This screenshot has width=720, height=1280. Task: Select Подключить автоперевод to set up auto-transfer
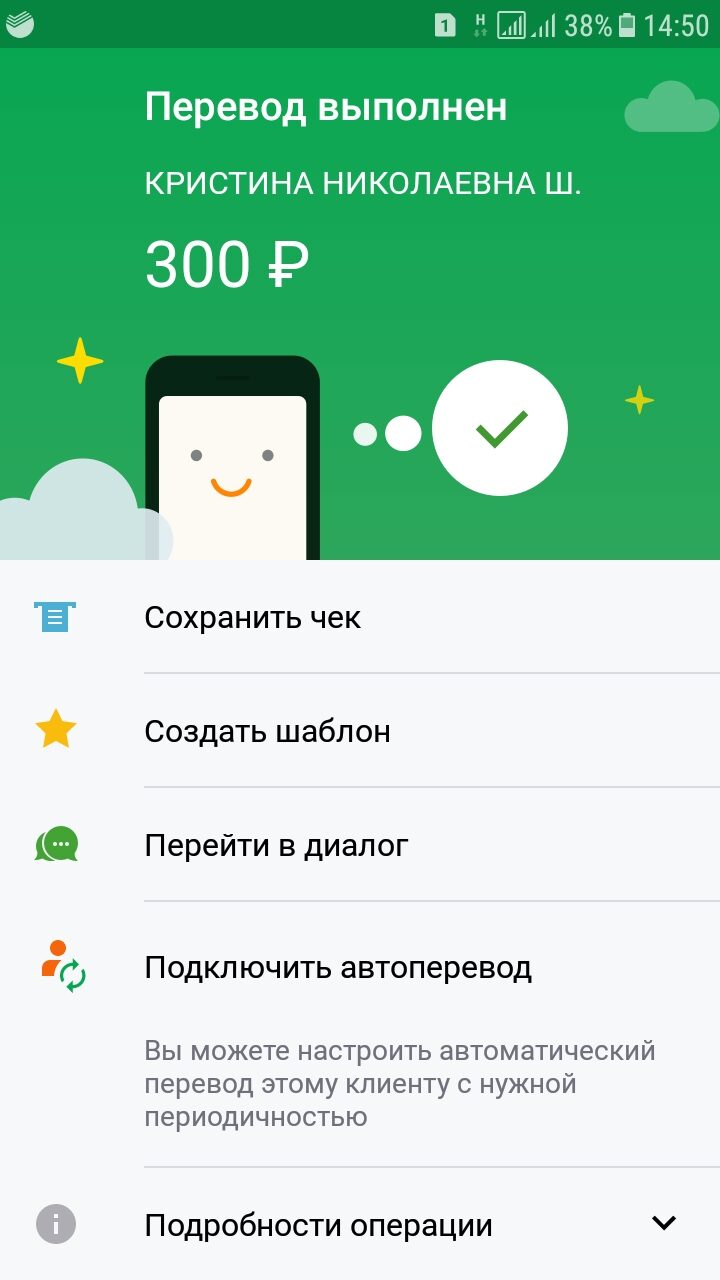pos(338,967)
